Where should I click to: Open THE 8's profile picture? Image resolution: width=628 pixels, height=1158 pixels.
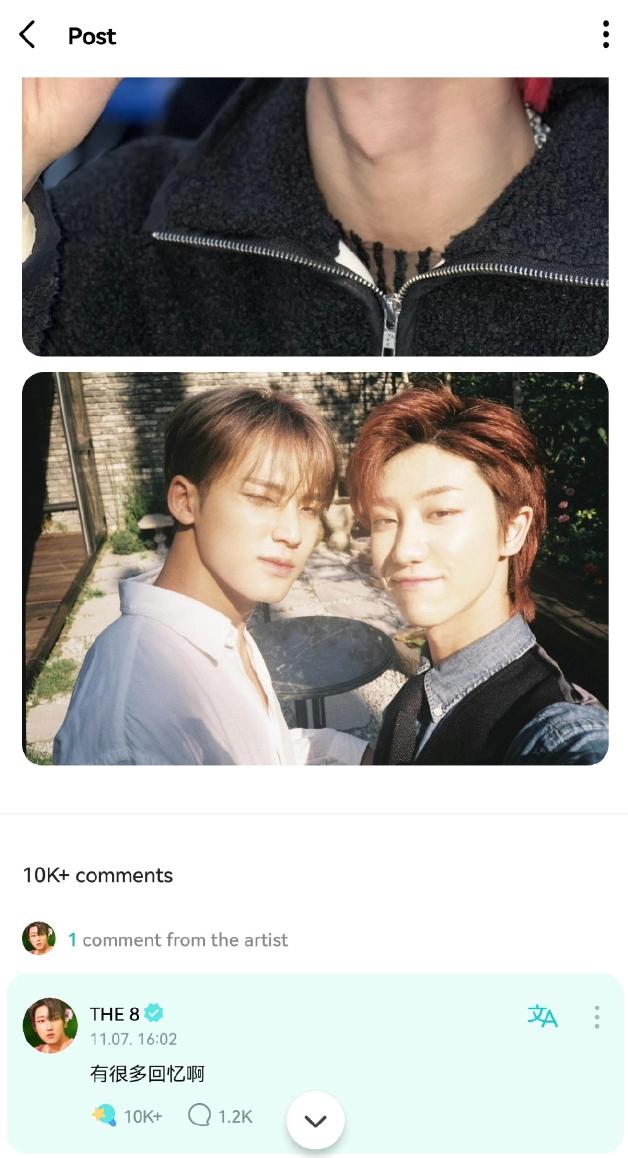pos(50,1025)
